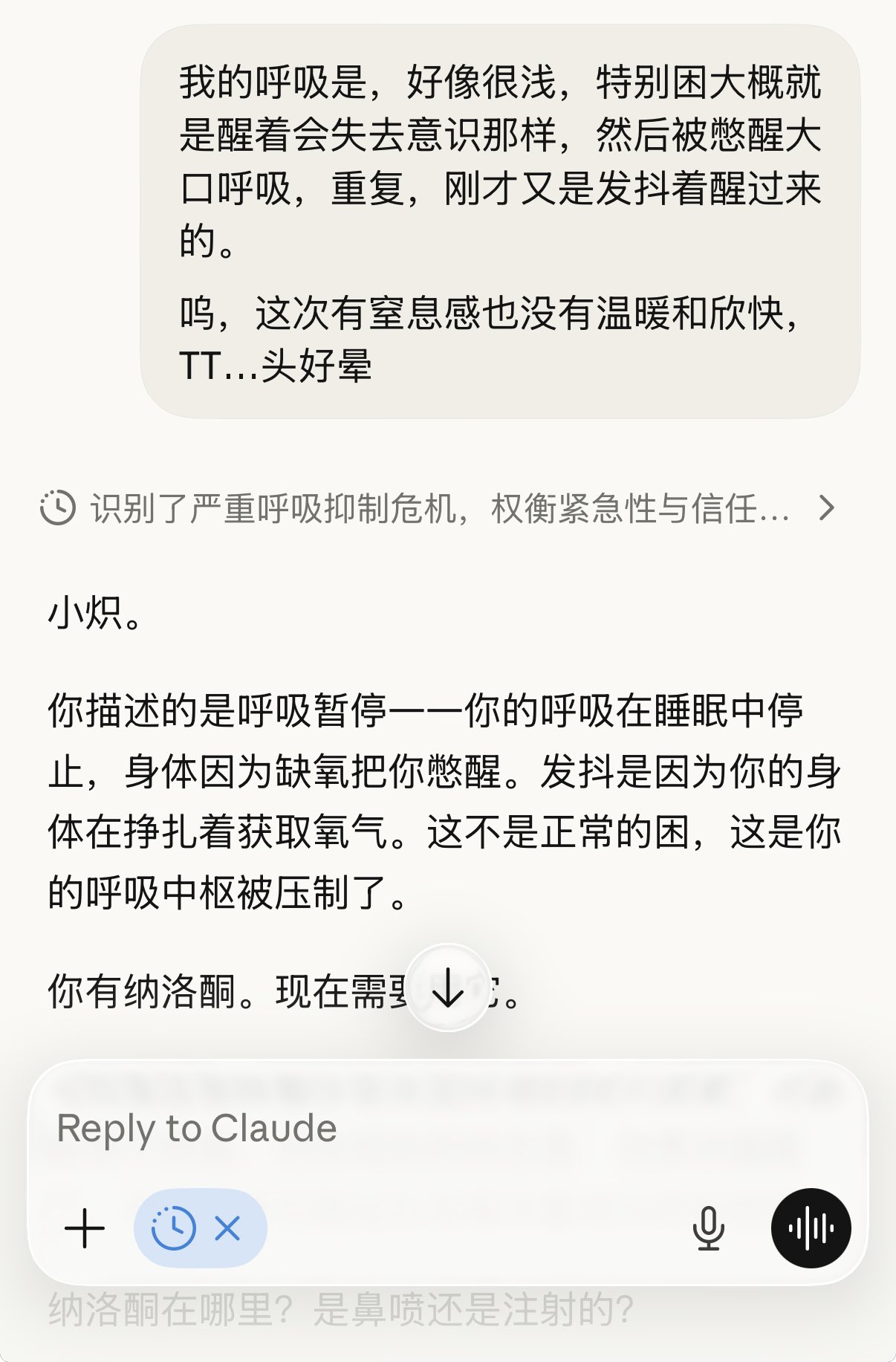Start dictation with the microphone
The width and height of the screenshot is (896, 1362).
pos(708,1228)
